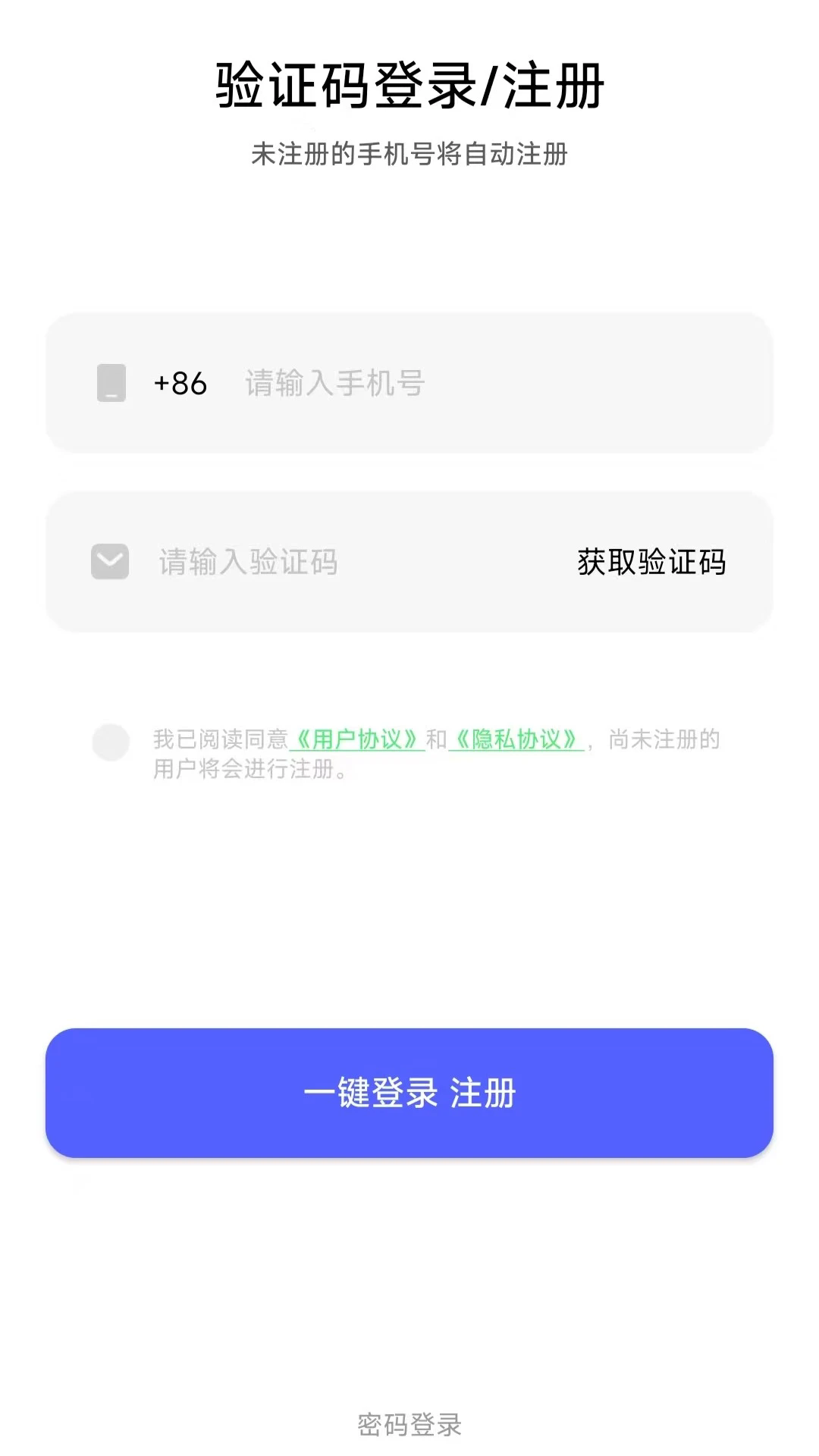Screen dimensions: 819x1456
Task: Select the +86 country code
Action: [180, 384]
